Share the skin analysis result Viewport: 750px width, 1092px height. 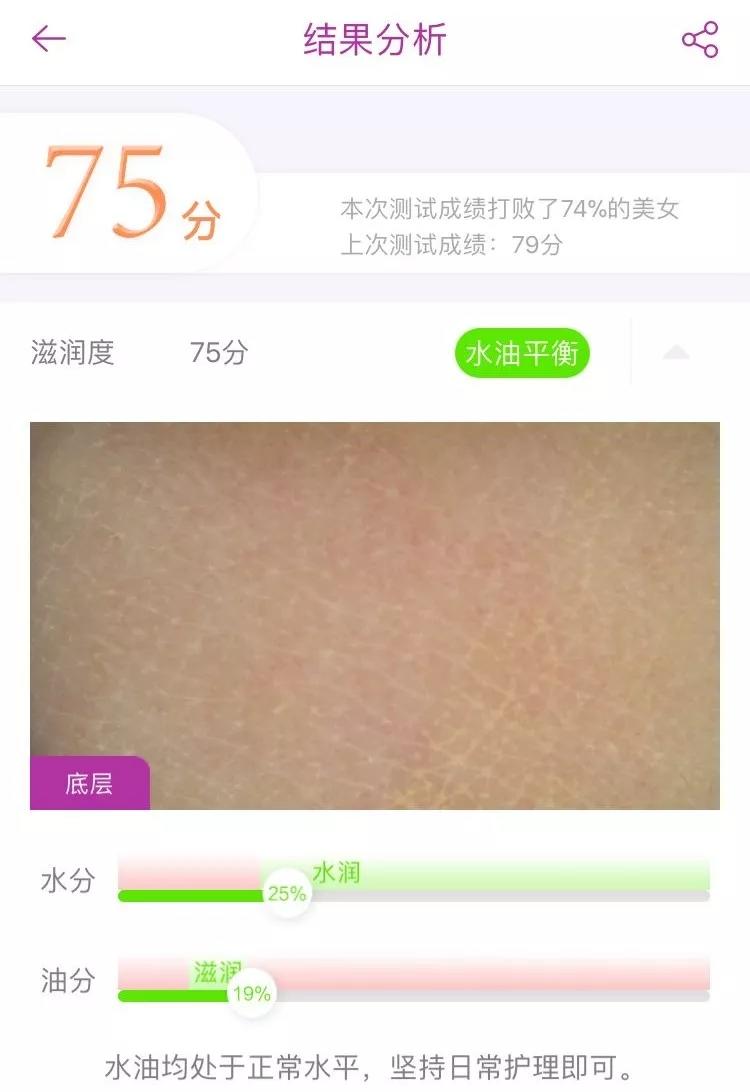point(699,40)
